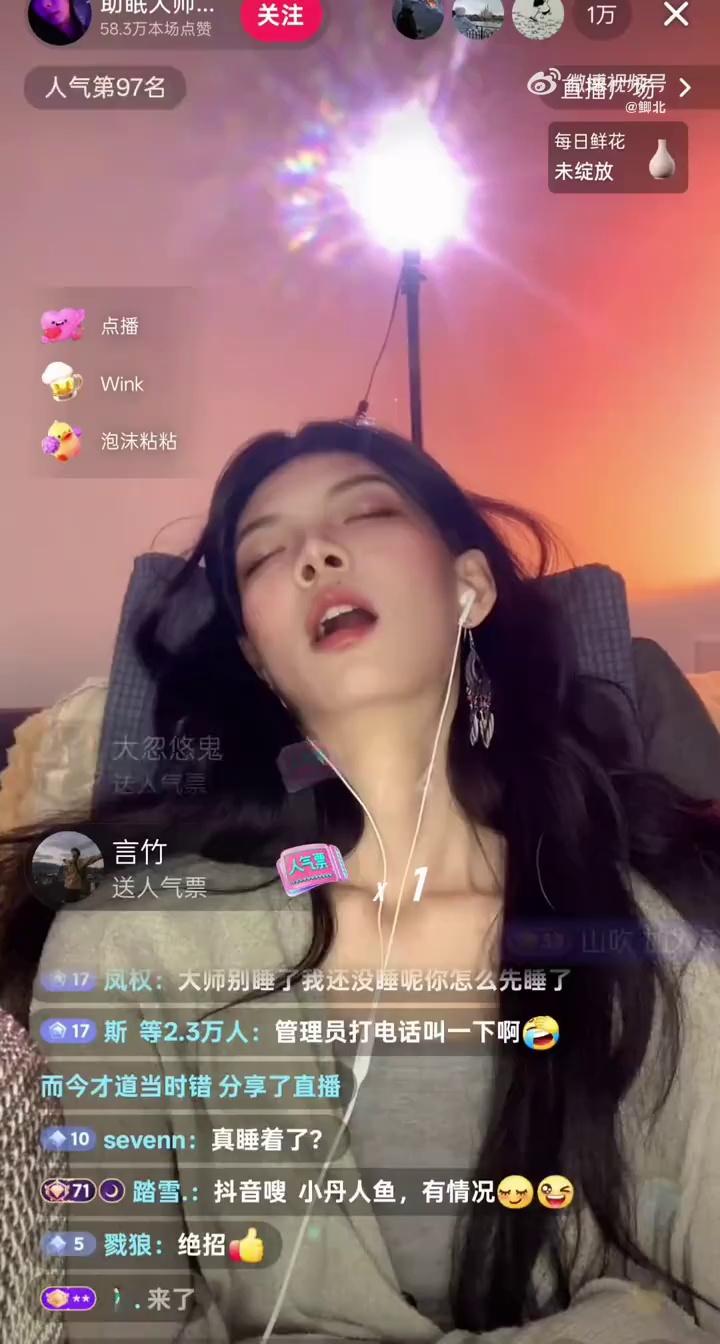Tap first top viewer avatar

(x=418, y=16)
